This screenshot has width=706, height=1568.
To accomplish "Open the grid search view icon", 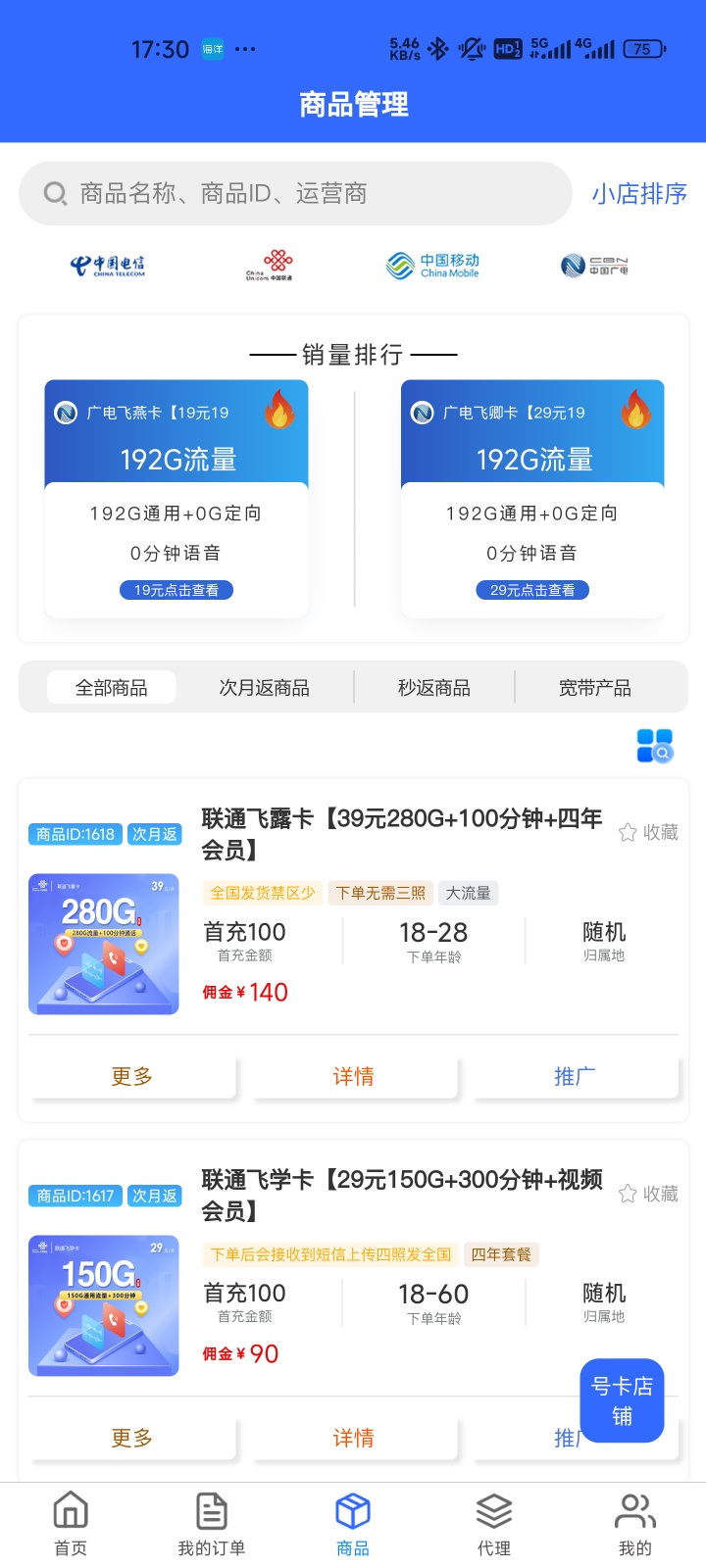I will 655,746.
